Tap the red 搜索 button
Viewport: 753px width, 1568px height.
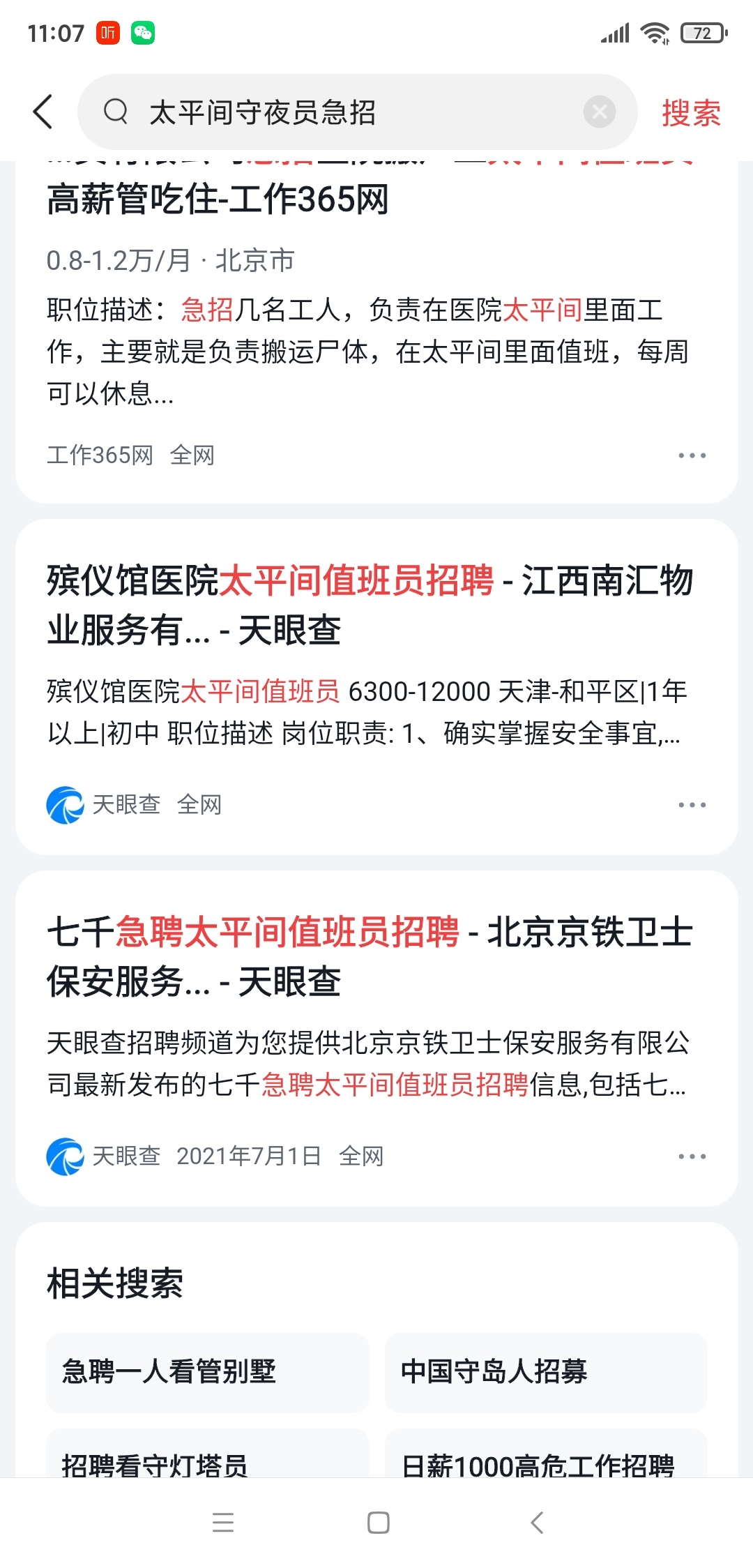pyautogui.click(x=691, y=112)
